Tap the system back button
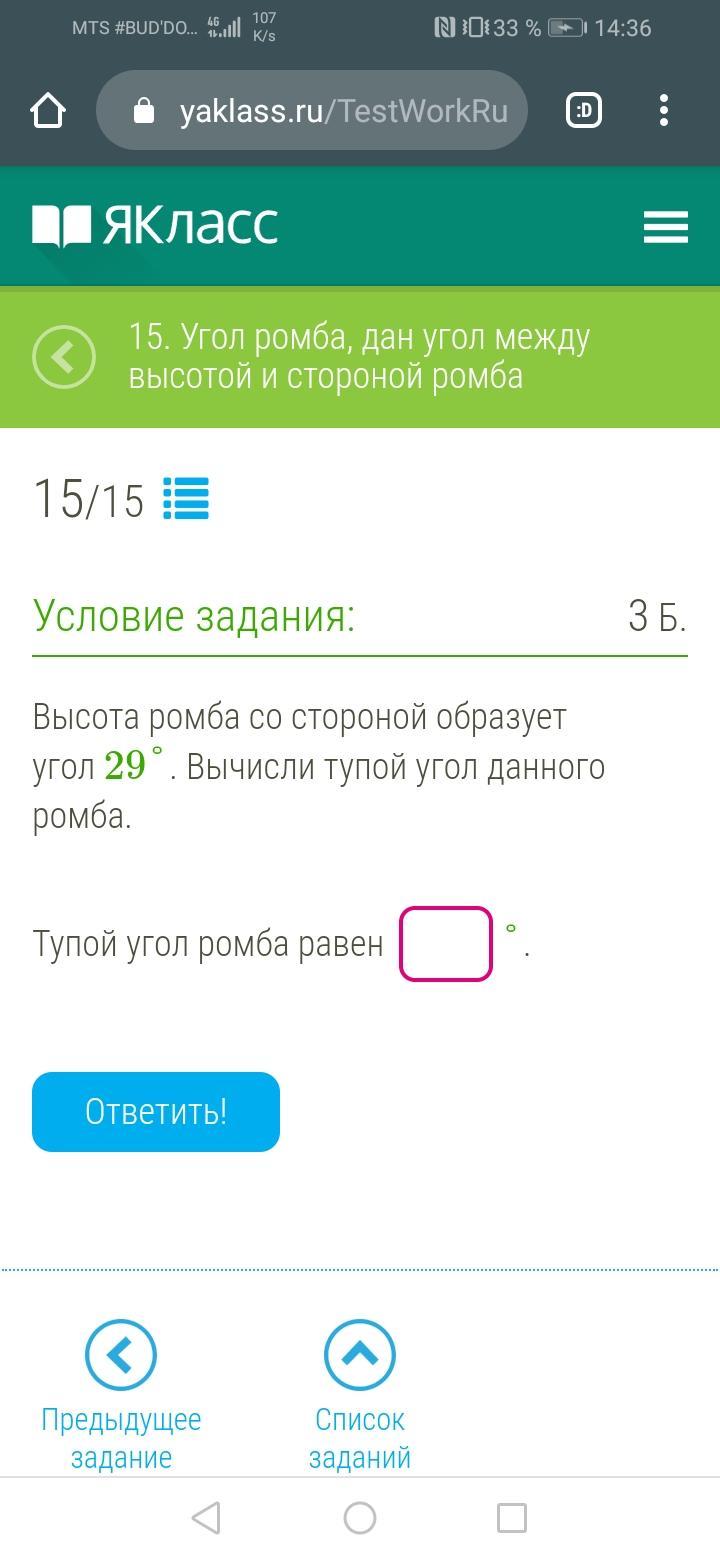Screen dimensions: 720x1560 [x=206, y=1518]
